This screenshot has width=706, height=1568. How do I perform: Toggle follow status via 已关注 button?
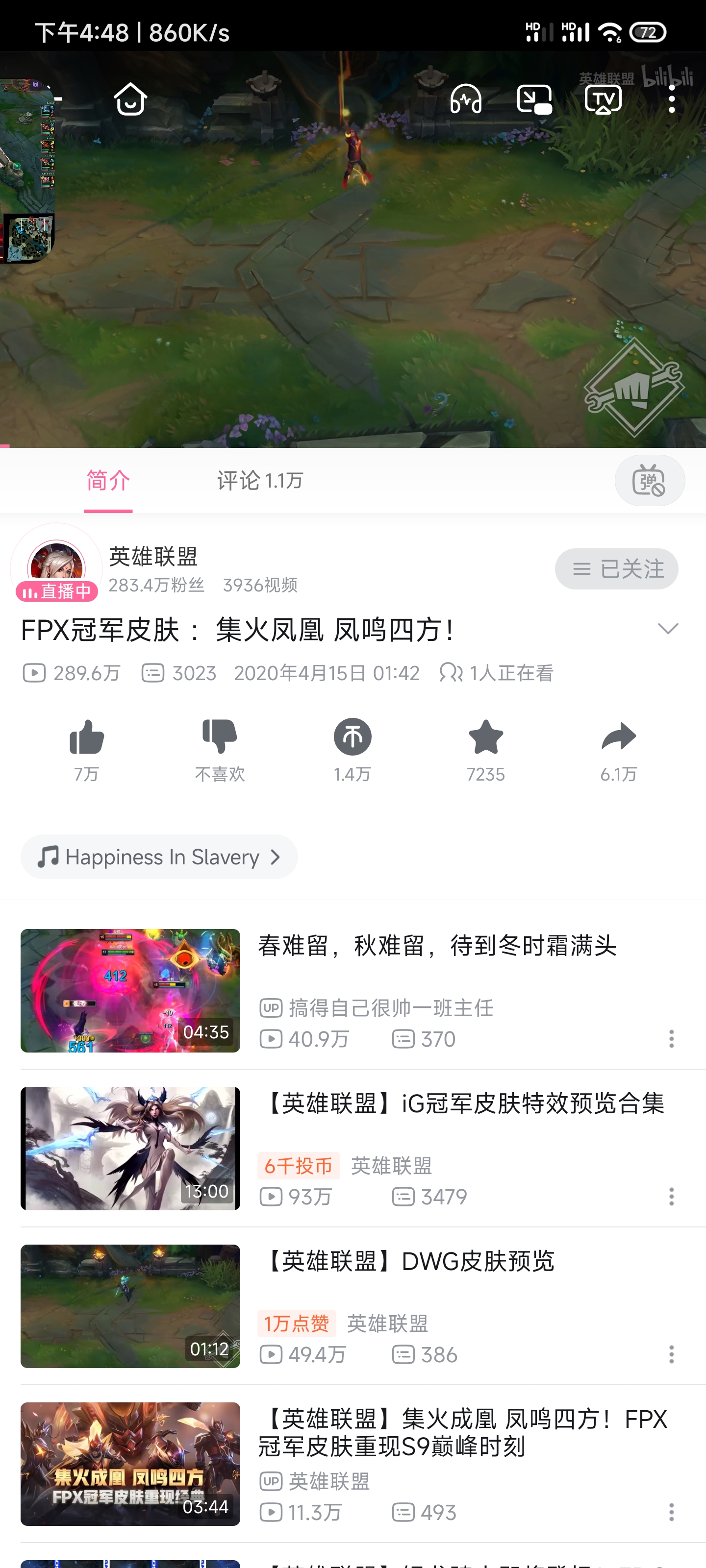[616, 568]
